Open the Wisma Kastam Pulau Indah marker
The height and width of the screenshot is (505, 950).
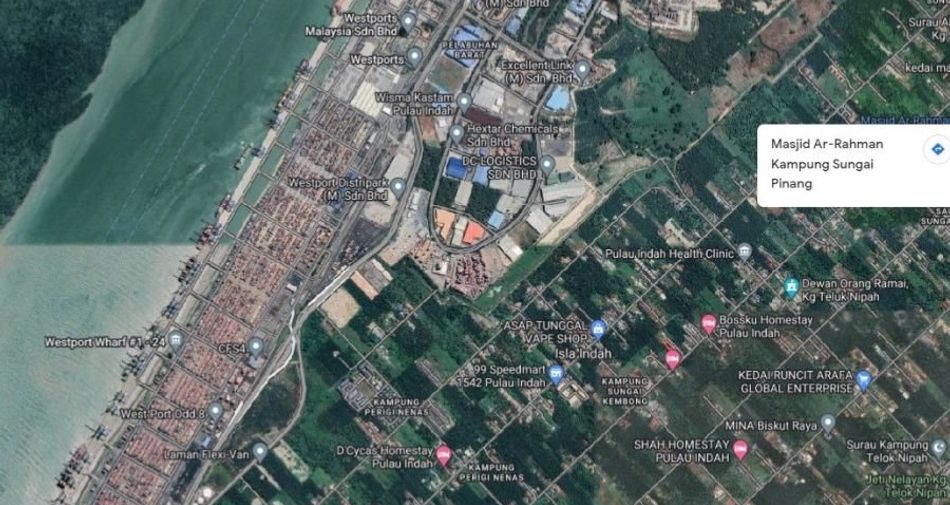(x=464, y=102)
